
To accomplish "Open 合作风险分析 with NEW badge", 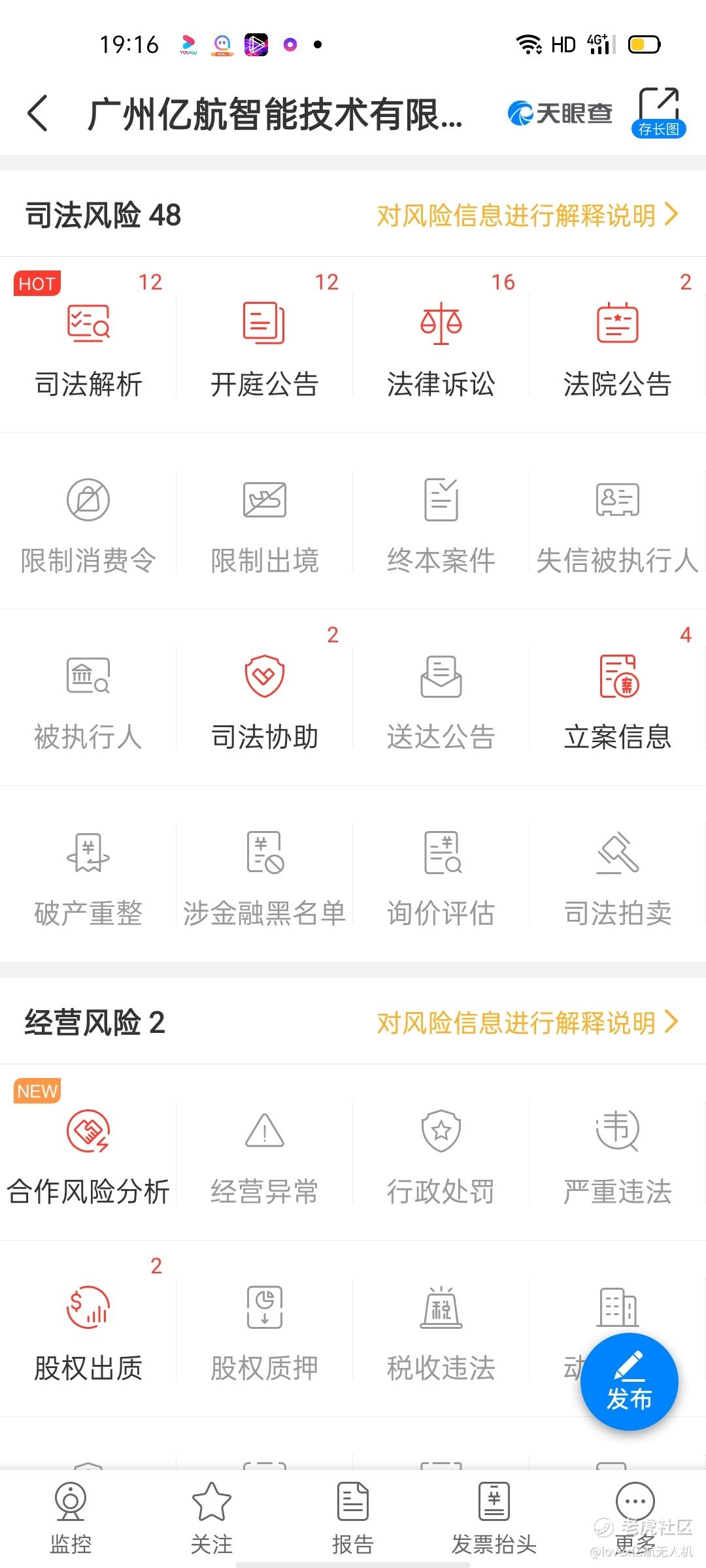I will [88, 1152].
